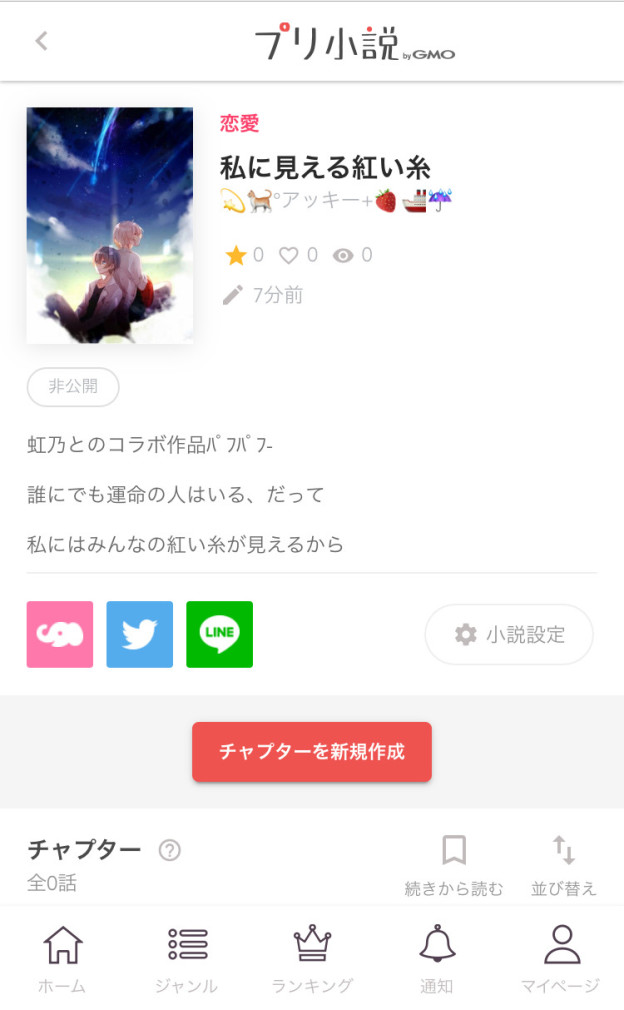Go back with the top-left arrow
Screen dimensions: 624x1010
pyautogui.click(x=42, y=41)
